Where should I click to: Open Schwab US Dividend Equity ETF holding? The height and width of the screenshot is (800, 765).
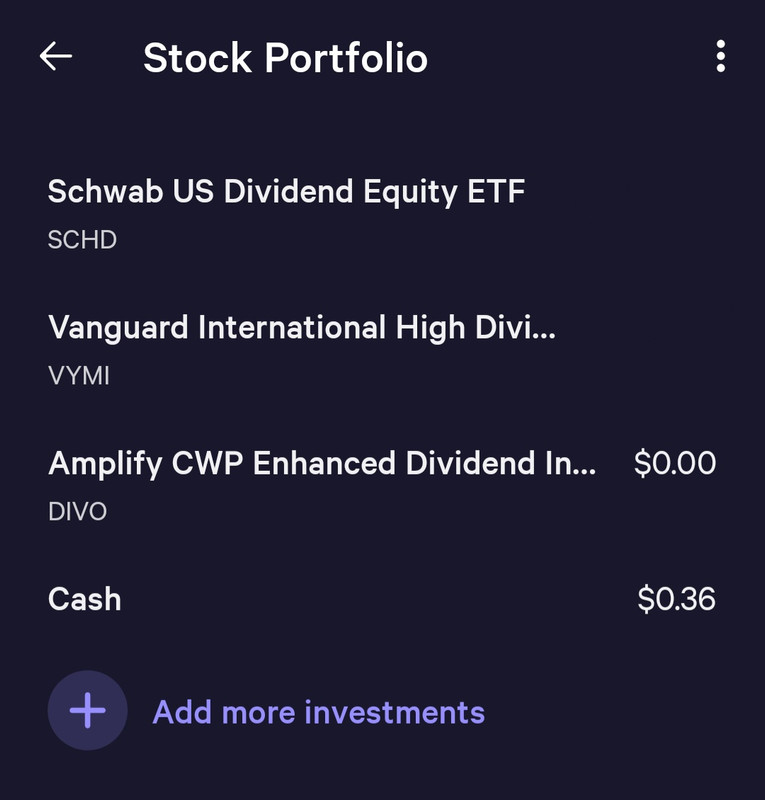(287, 212)
